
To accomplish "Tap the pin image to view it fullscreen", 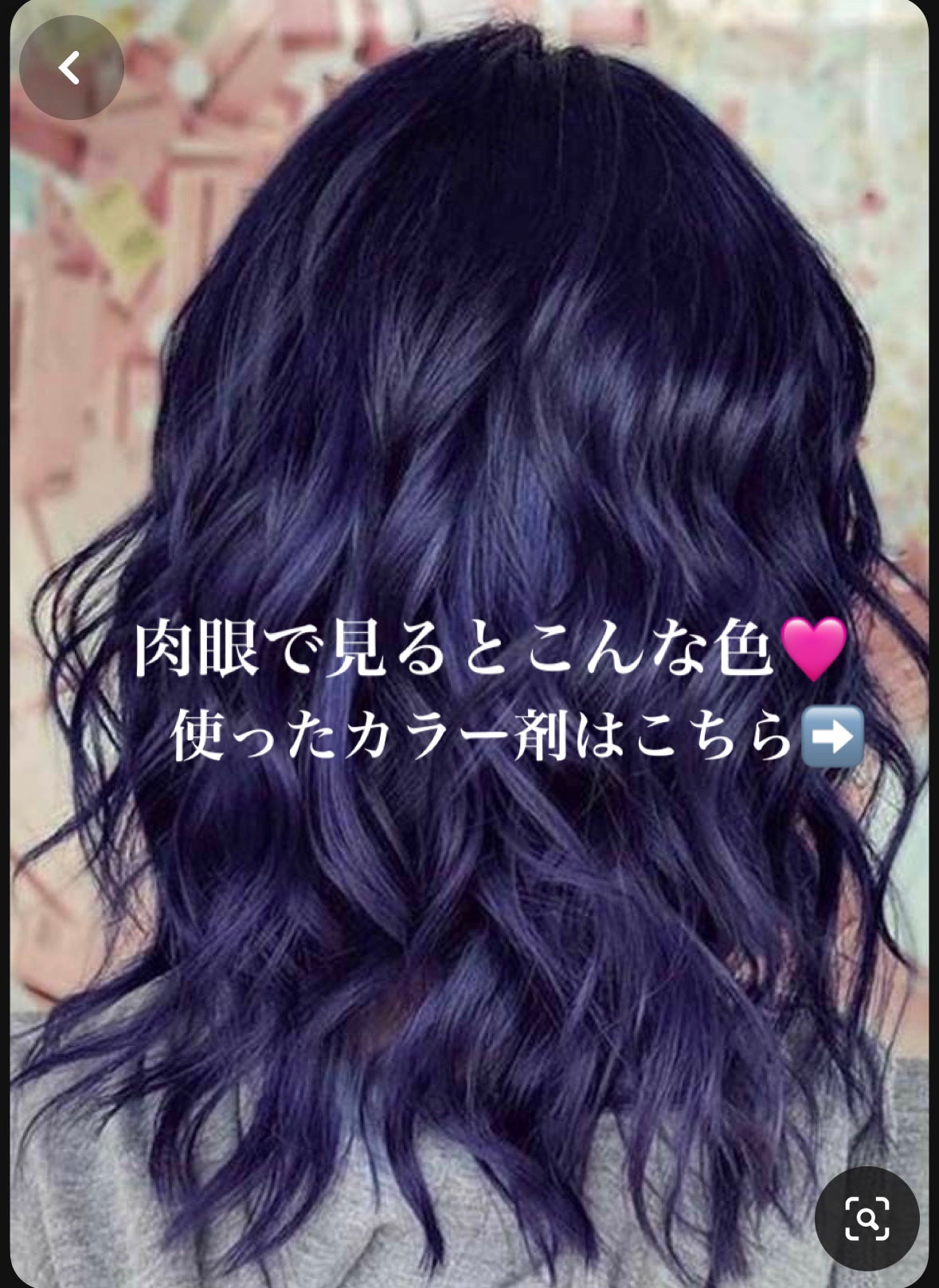I will click(470, 398).
